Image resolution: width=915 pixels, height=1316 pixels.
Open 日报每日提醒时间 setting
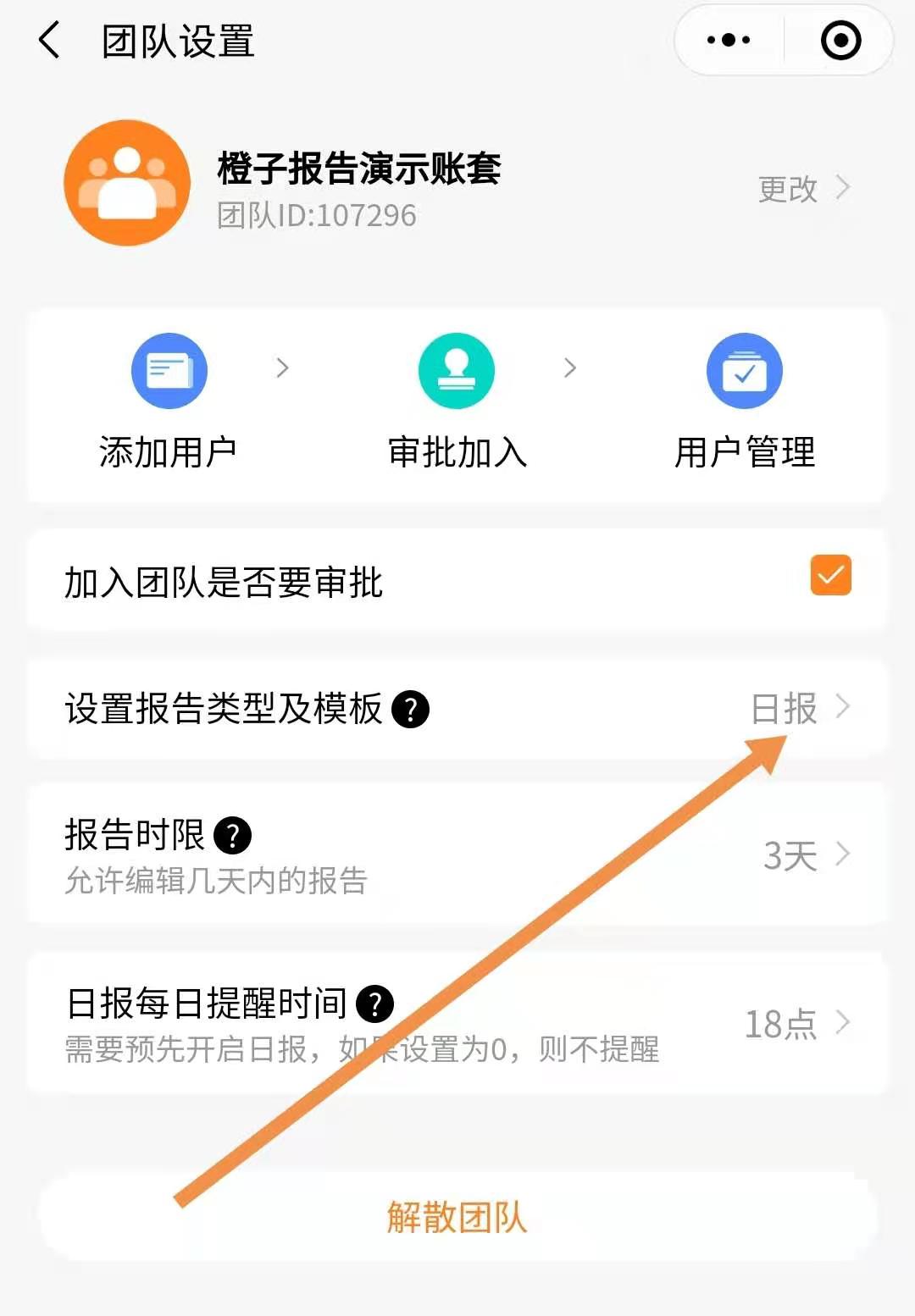point(457,1023)
